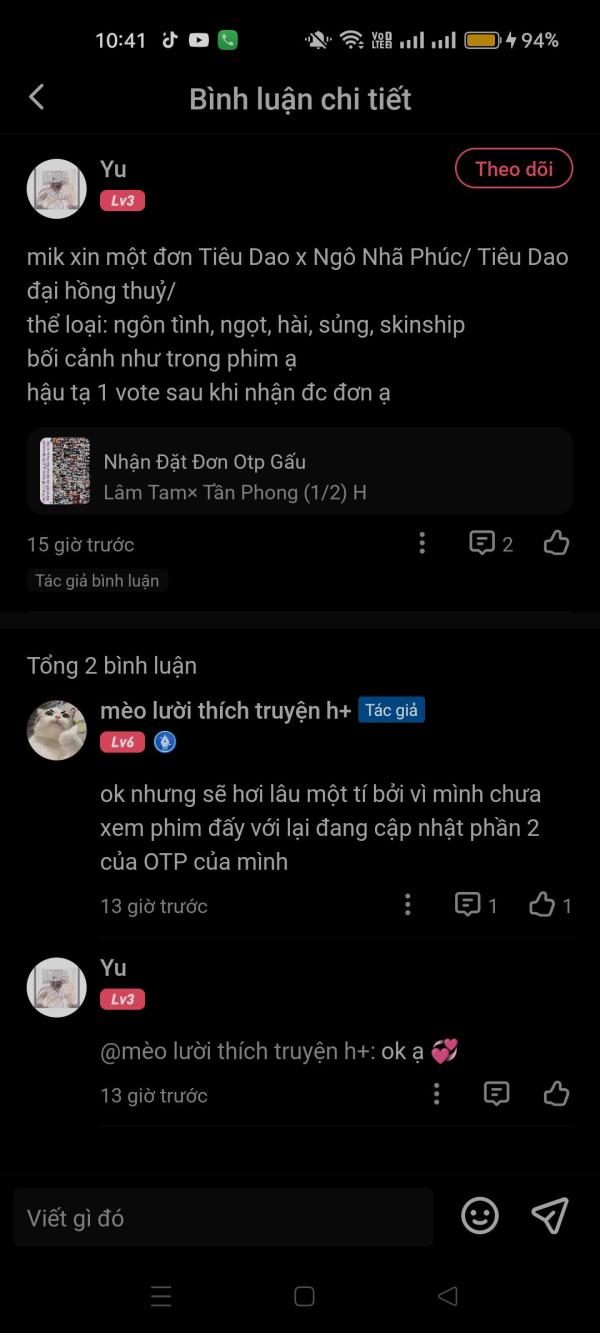Reply to the author's comment
600x1333 pixels.
pos(475,905)
